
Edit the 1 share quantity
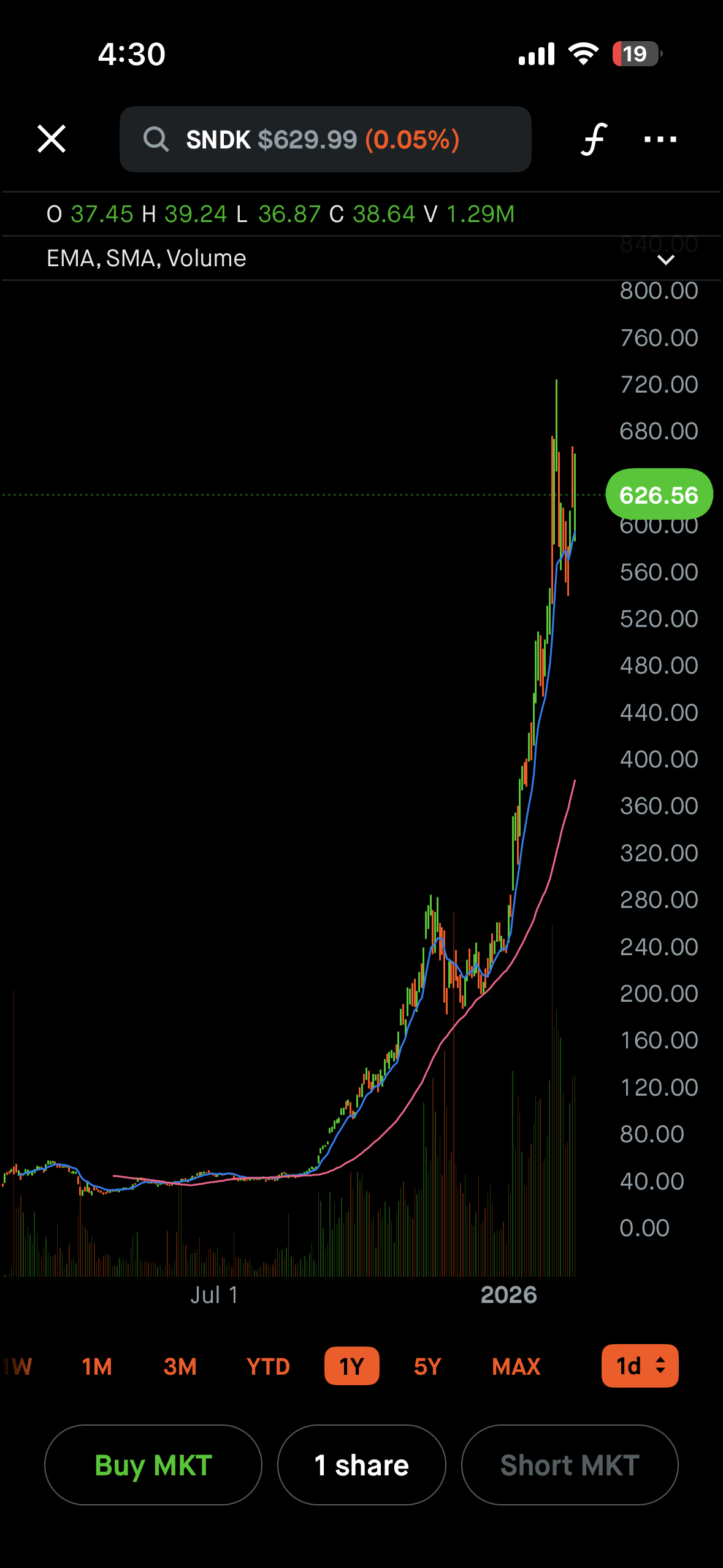tap(361, 1465)
